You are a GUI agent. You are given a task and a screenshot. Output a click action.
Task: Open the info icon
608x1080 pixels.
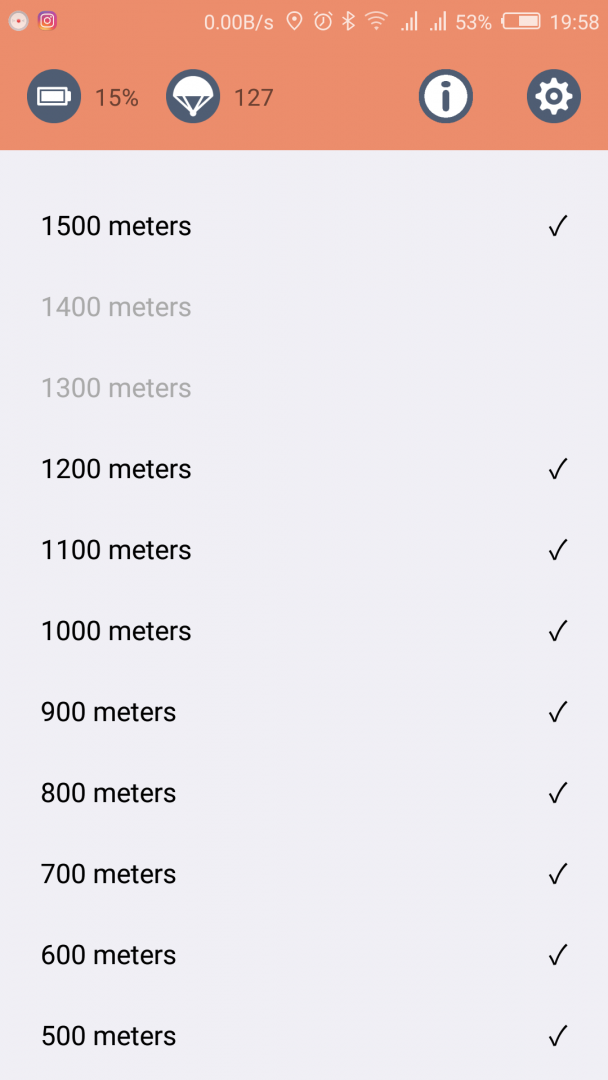[x=445, y=96]
